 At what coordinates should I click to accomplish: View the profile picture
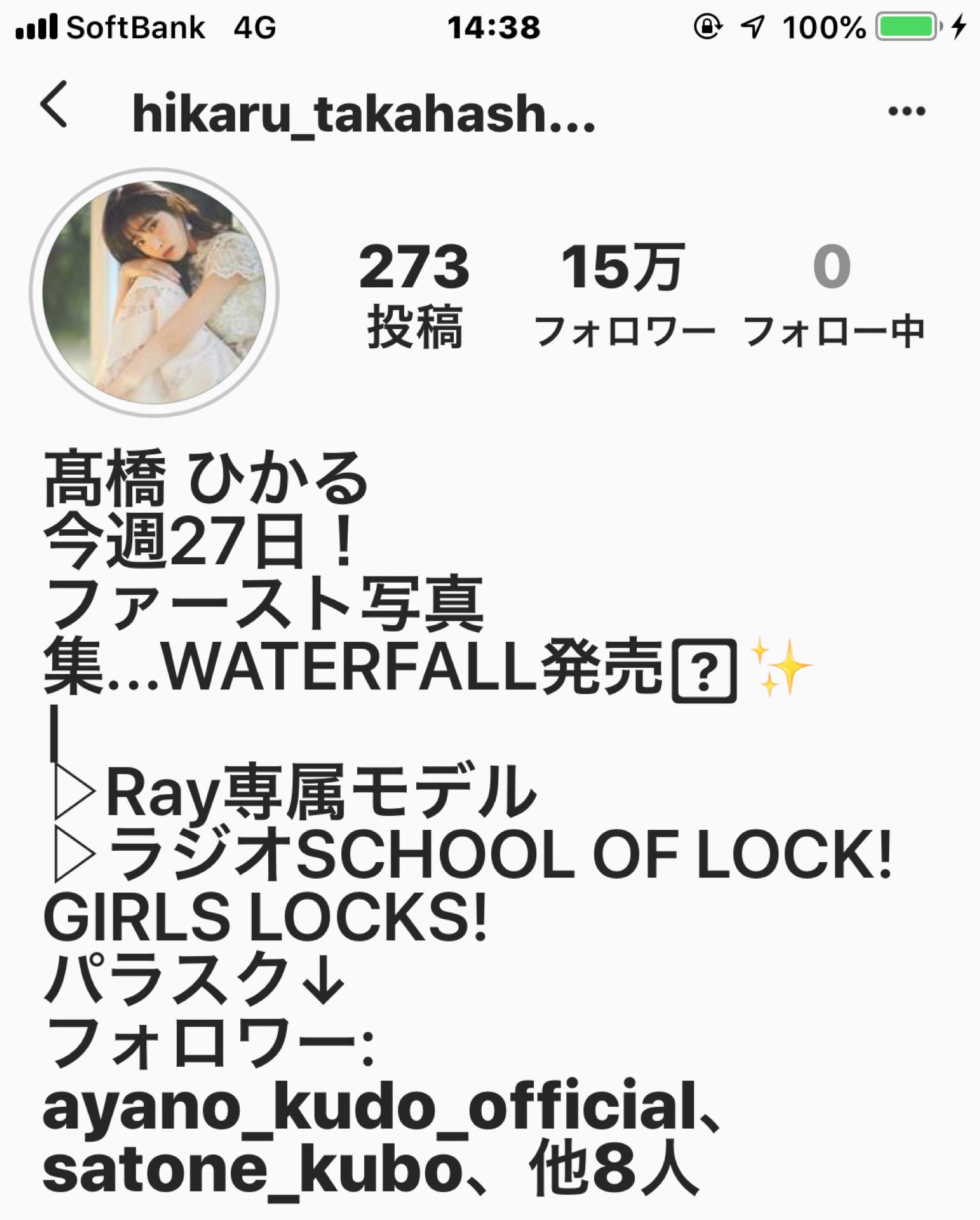pos(154,293)
